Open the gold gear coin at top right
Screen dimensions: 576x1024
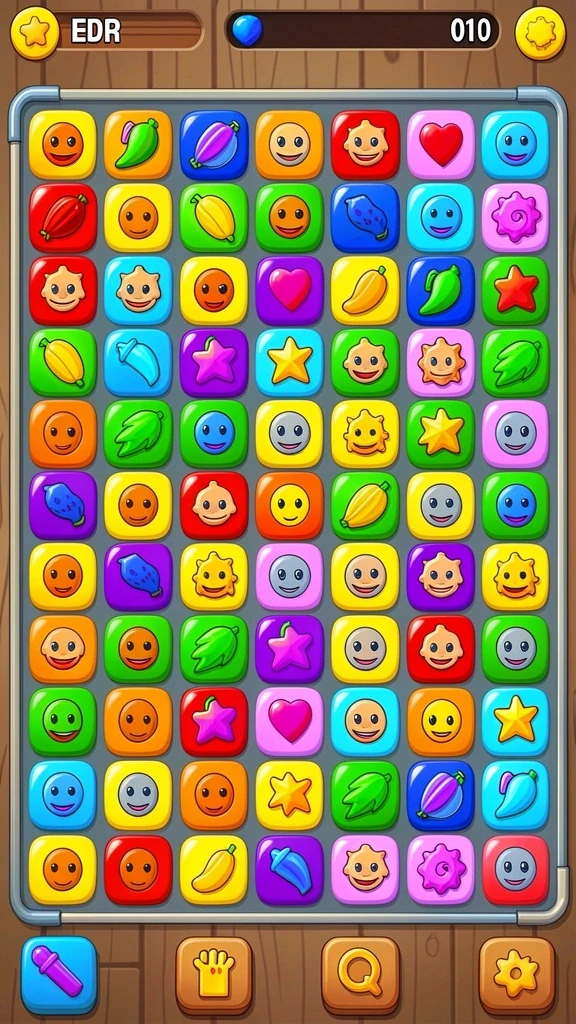[541, 33]
